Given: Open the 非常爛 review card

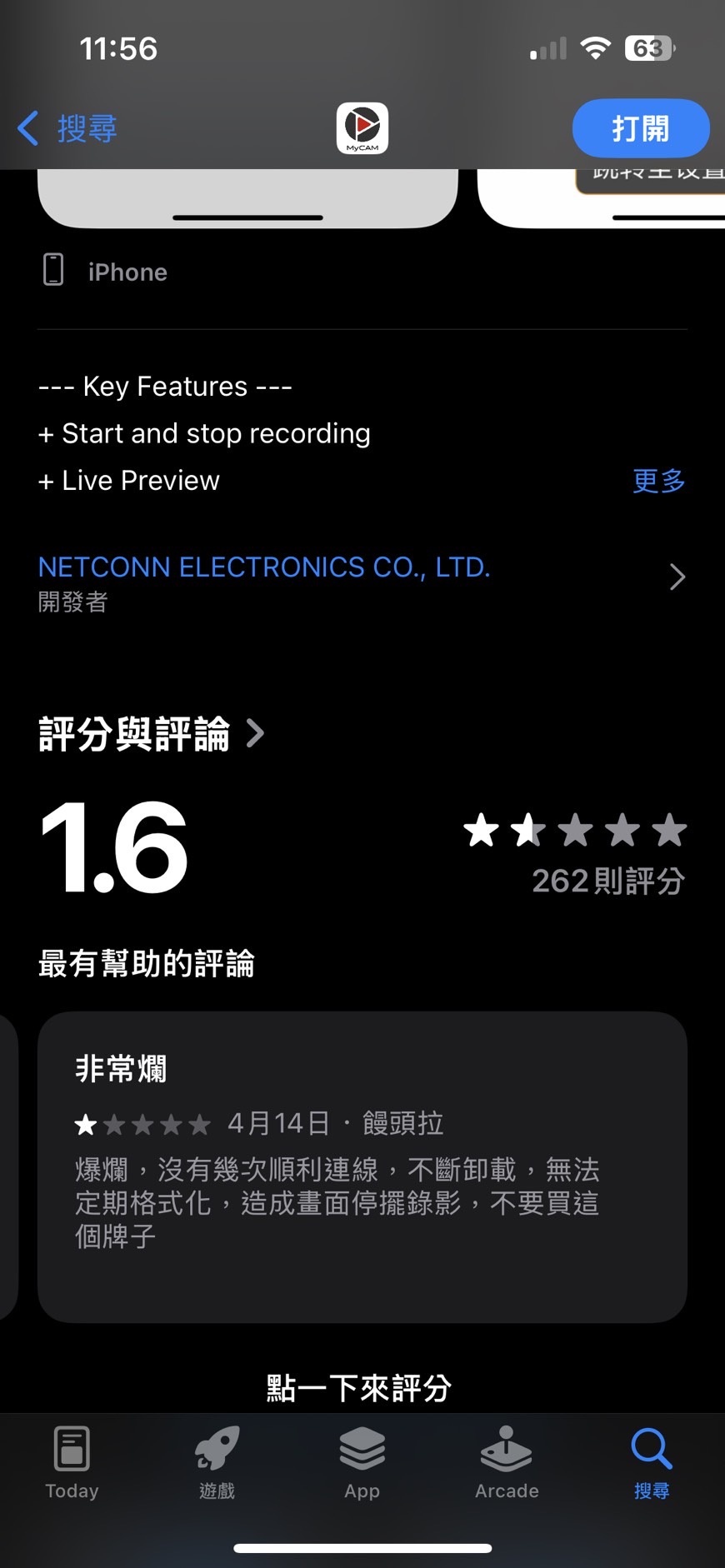Looking at the screenshot, I should pos(362,1166).
